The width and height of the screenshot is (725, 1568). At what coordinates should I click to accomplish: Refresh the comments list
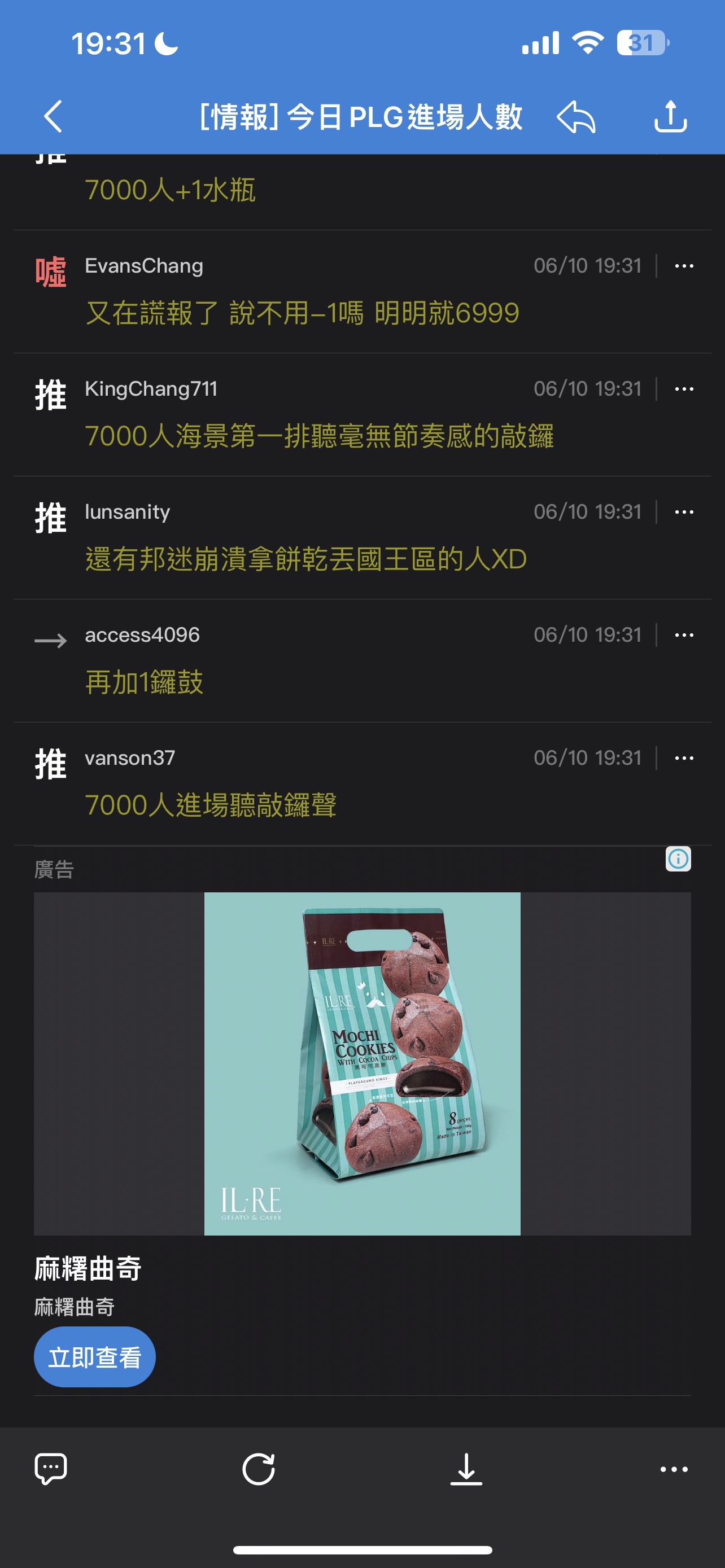click(x=259, y=1469)
